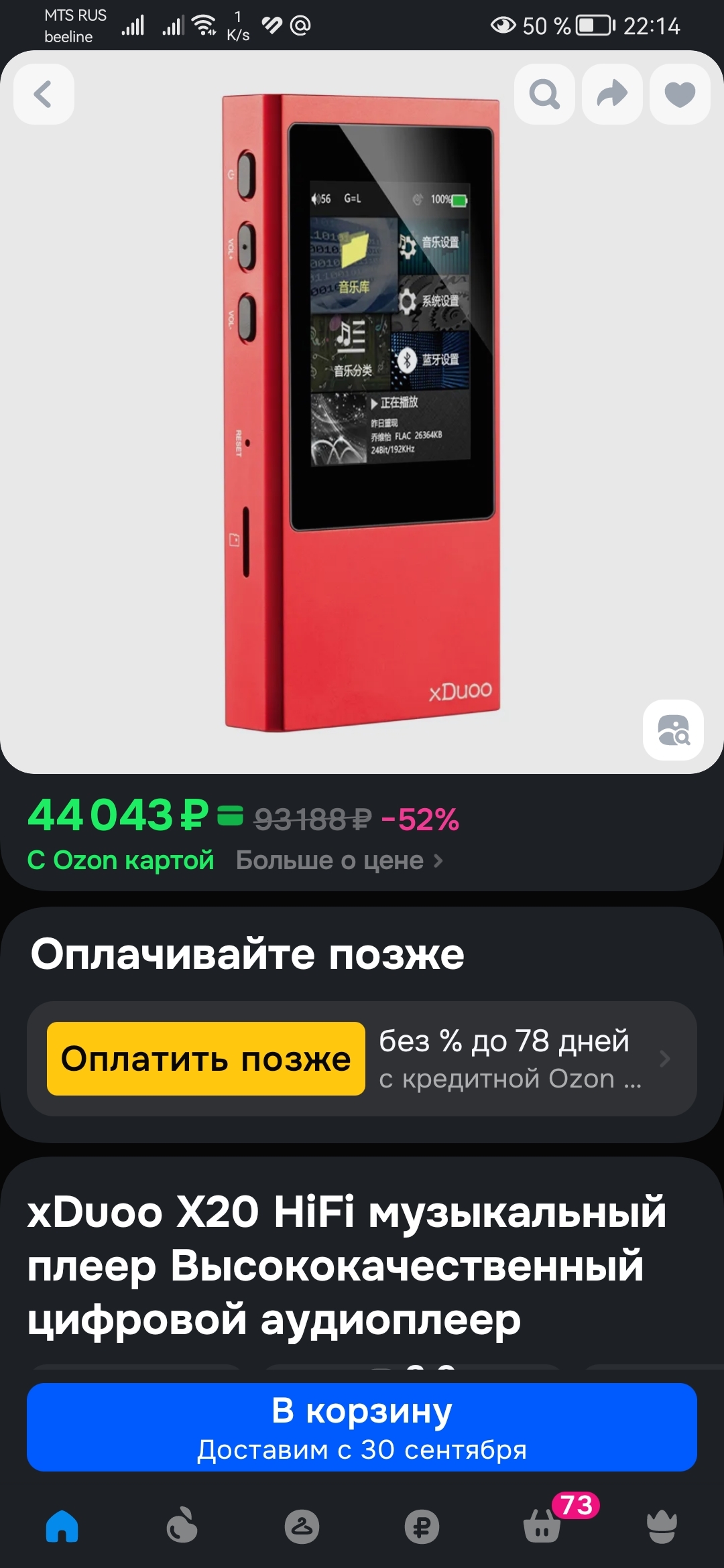Switch to the Home tab
This screenshot has width=724, height=1568.
click(62, 1526)
